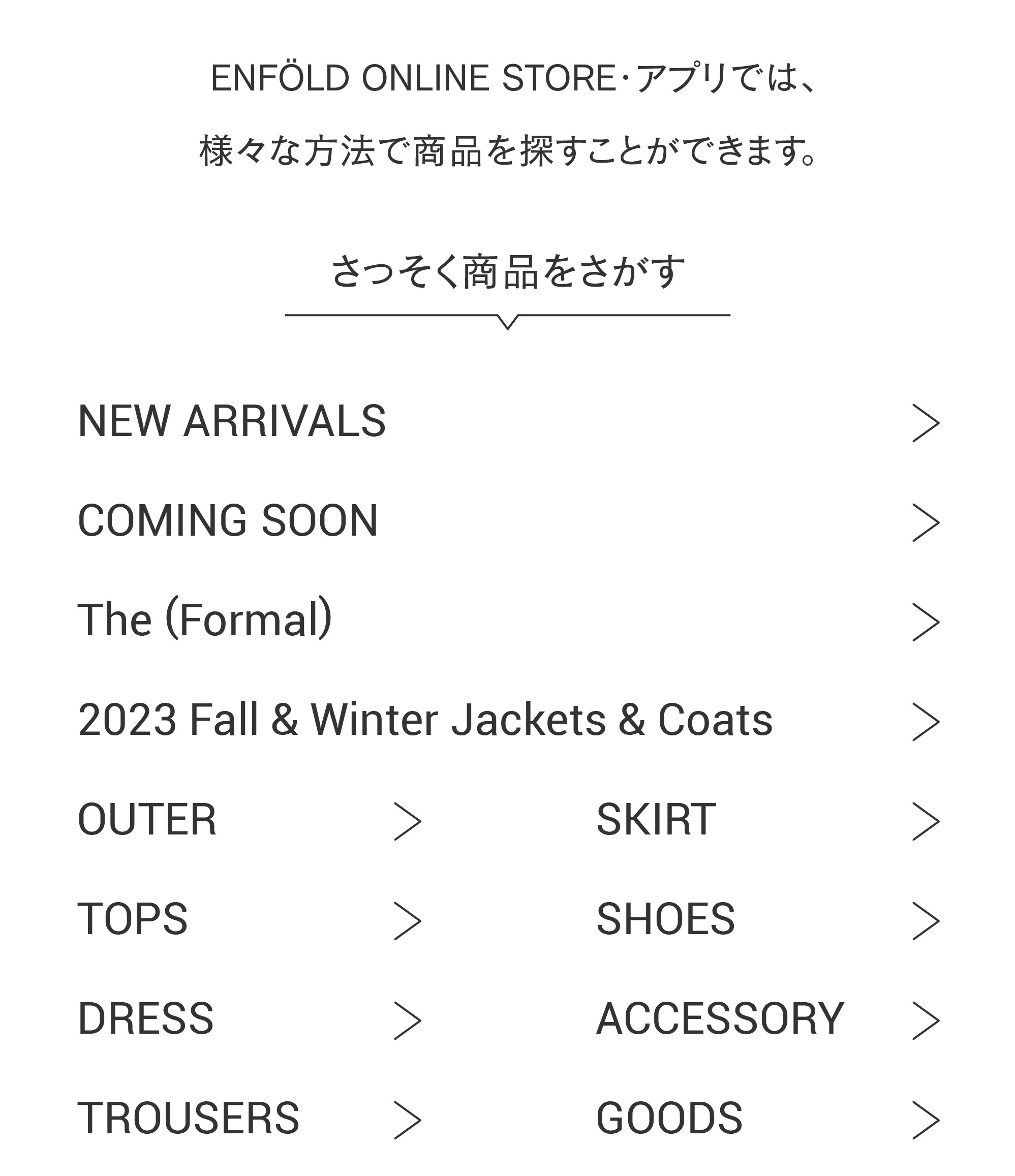Open The (Formal) collection
This screenshot has height=1176, width=1015.
[205, 621]
